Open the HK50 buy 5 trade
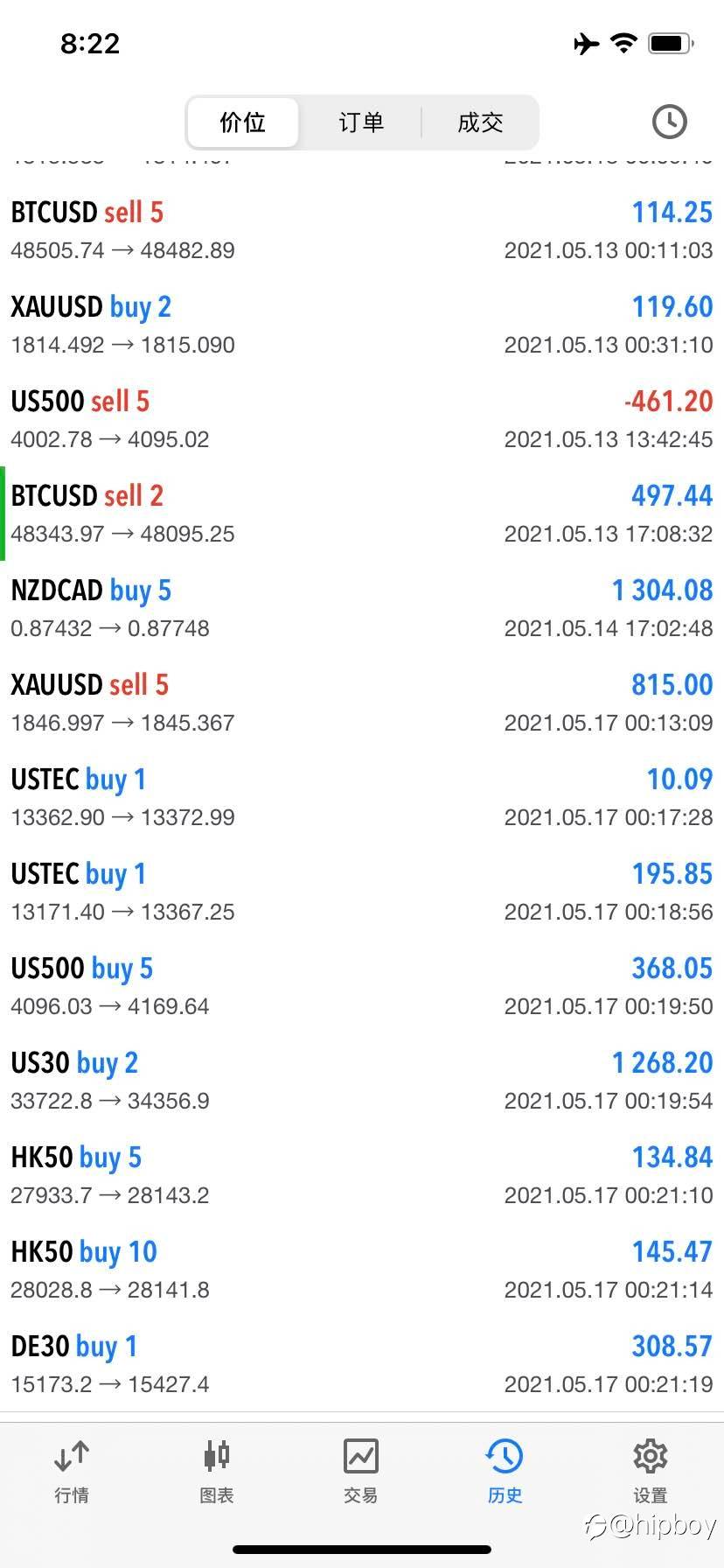The height and width of the screenshot is (1568, 724). (362, 1175)
